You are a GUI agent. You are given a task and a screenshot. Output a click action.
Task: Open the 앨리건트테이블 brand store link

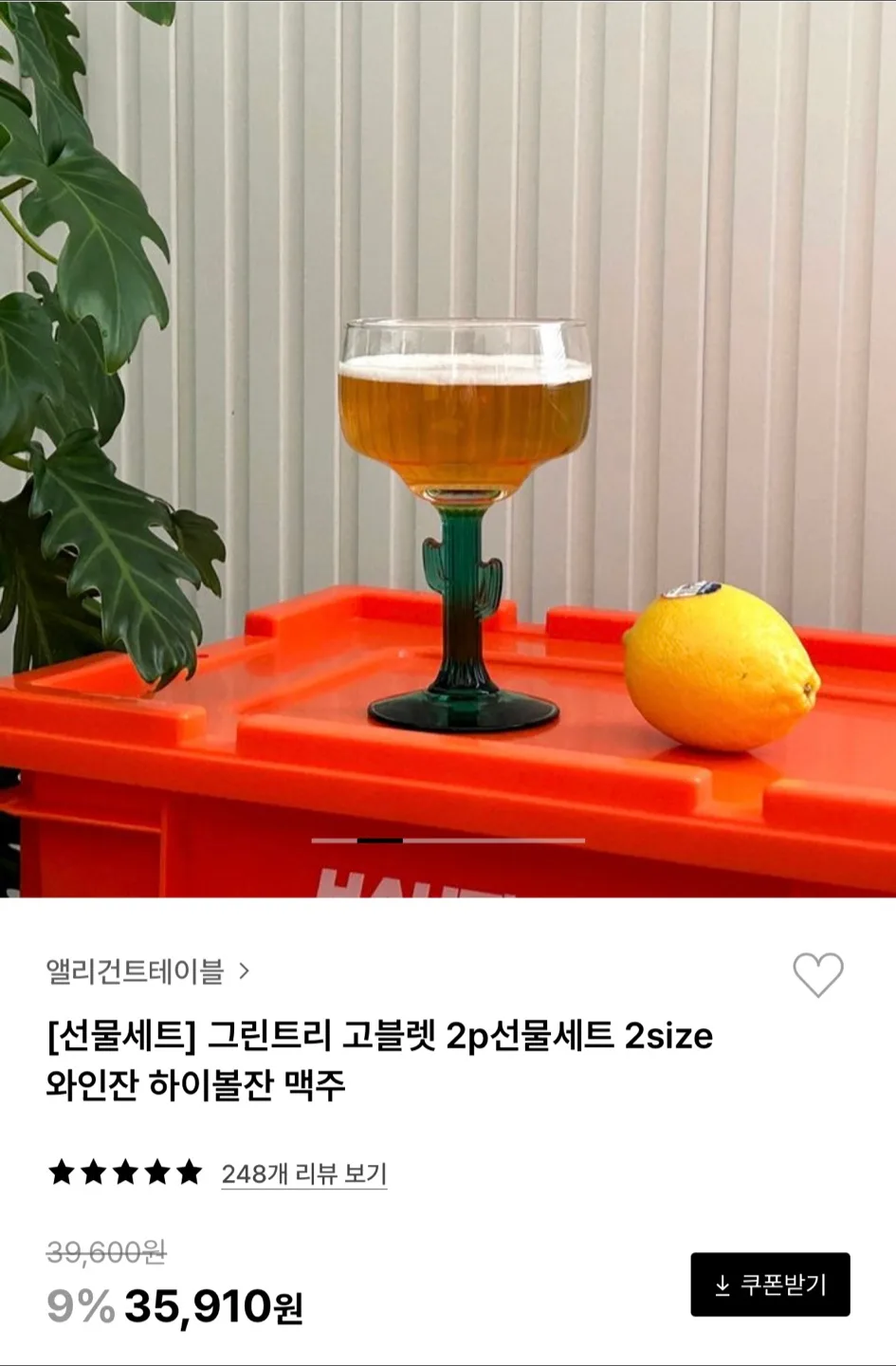[147, 970]
